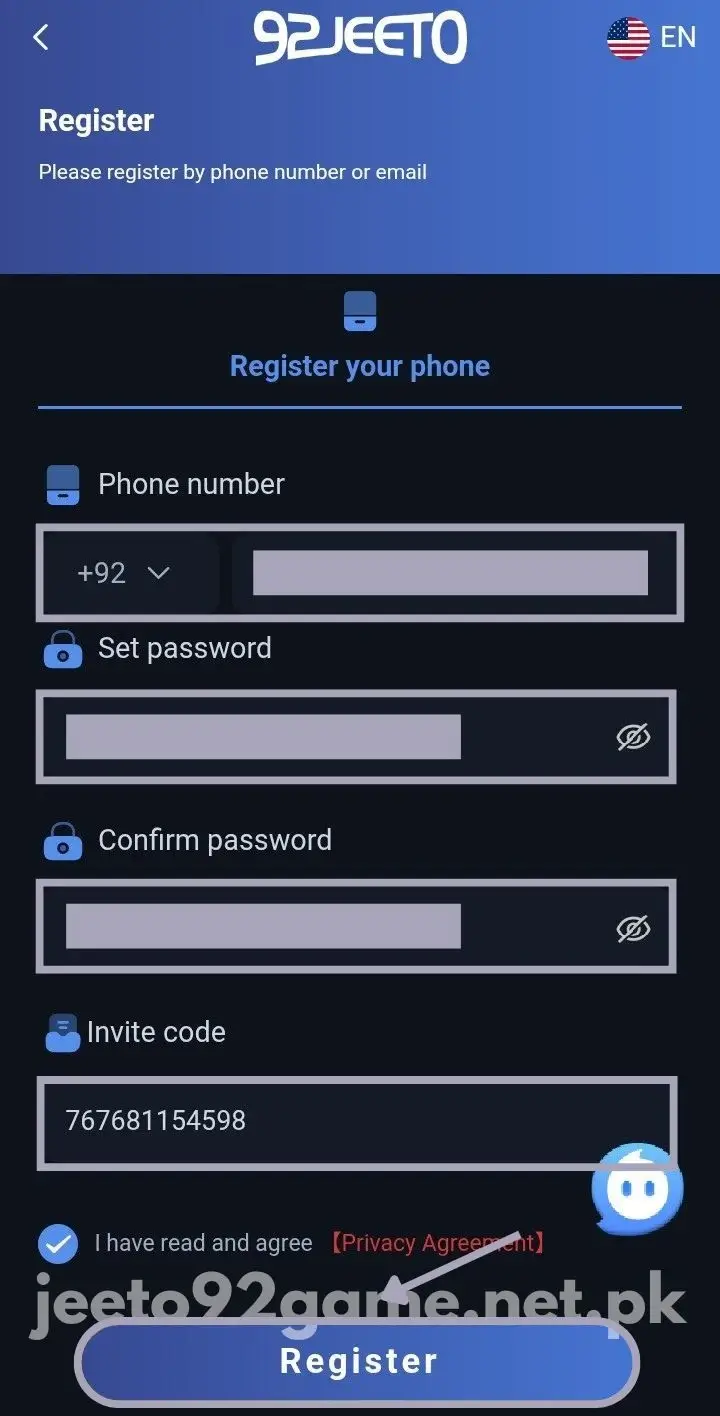
Task: Go back using the top-left arrow
Action: tap(41, 38)
